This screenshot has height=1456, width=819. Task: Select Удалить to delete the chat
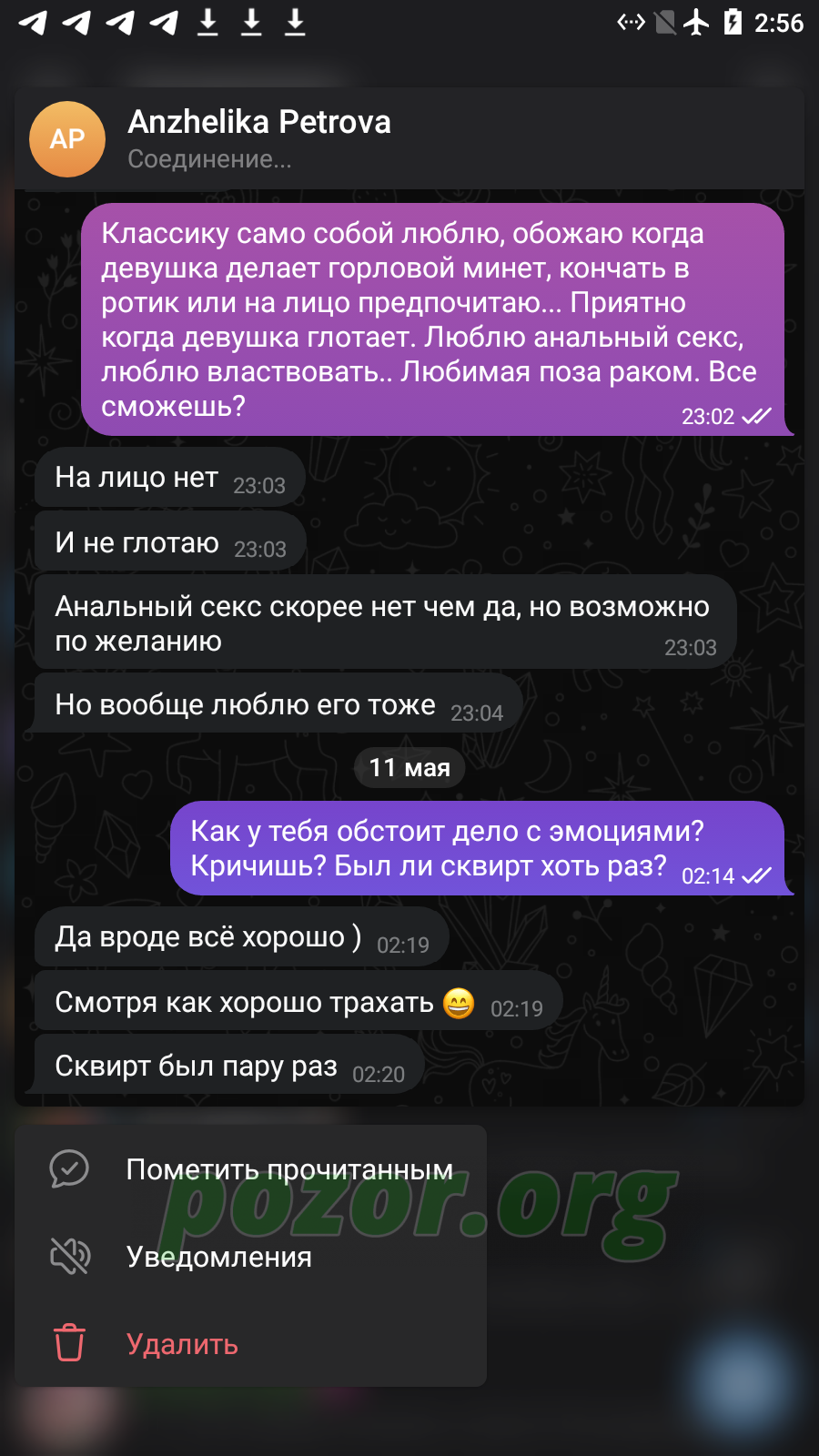(250, 1344)
